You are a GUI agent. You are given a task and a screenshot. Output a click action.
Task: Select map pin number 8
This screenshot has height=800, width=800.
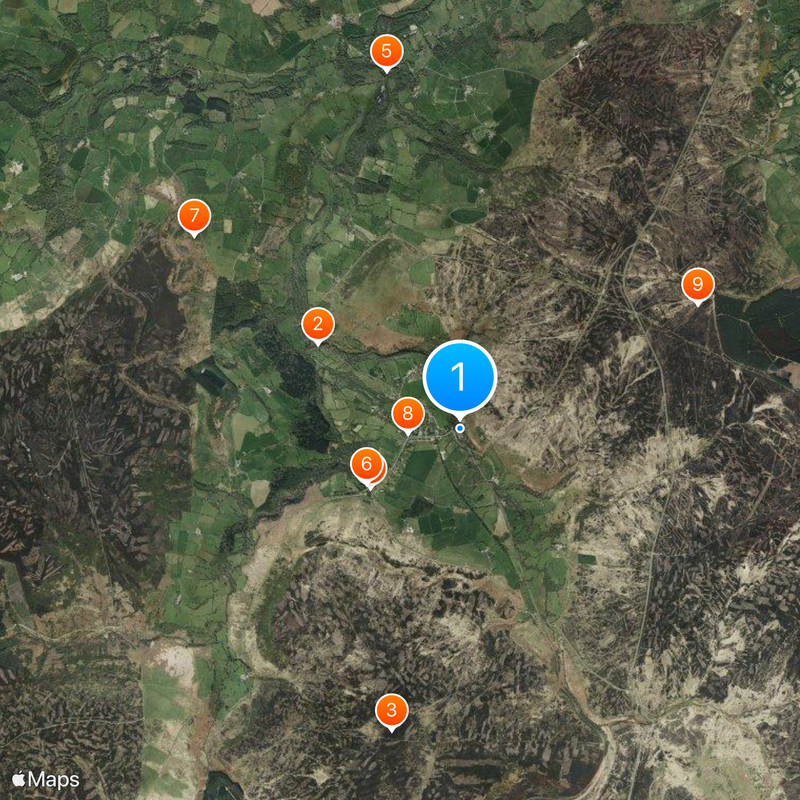[x=407, y=413]
